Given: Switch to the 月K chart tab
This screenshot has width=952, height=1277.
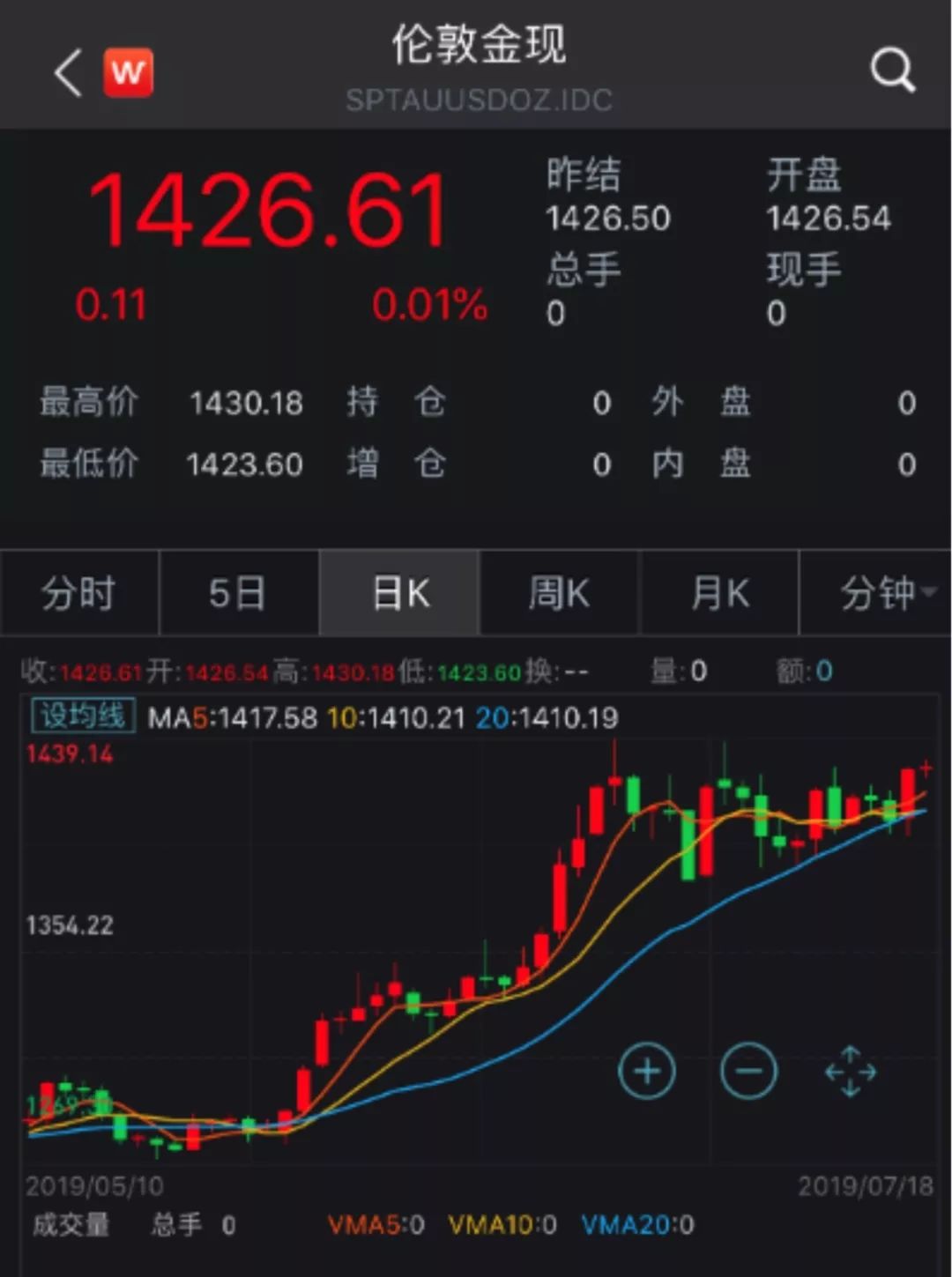Looking at the screenshot, I should (719, 593).
